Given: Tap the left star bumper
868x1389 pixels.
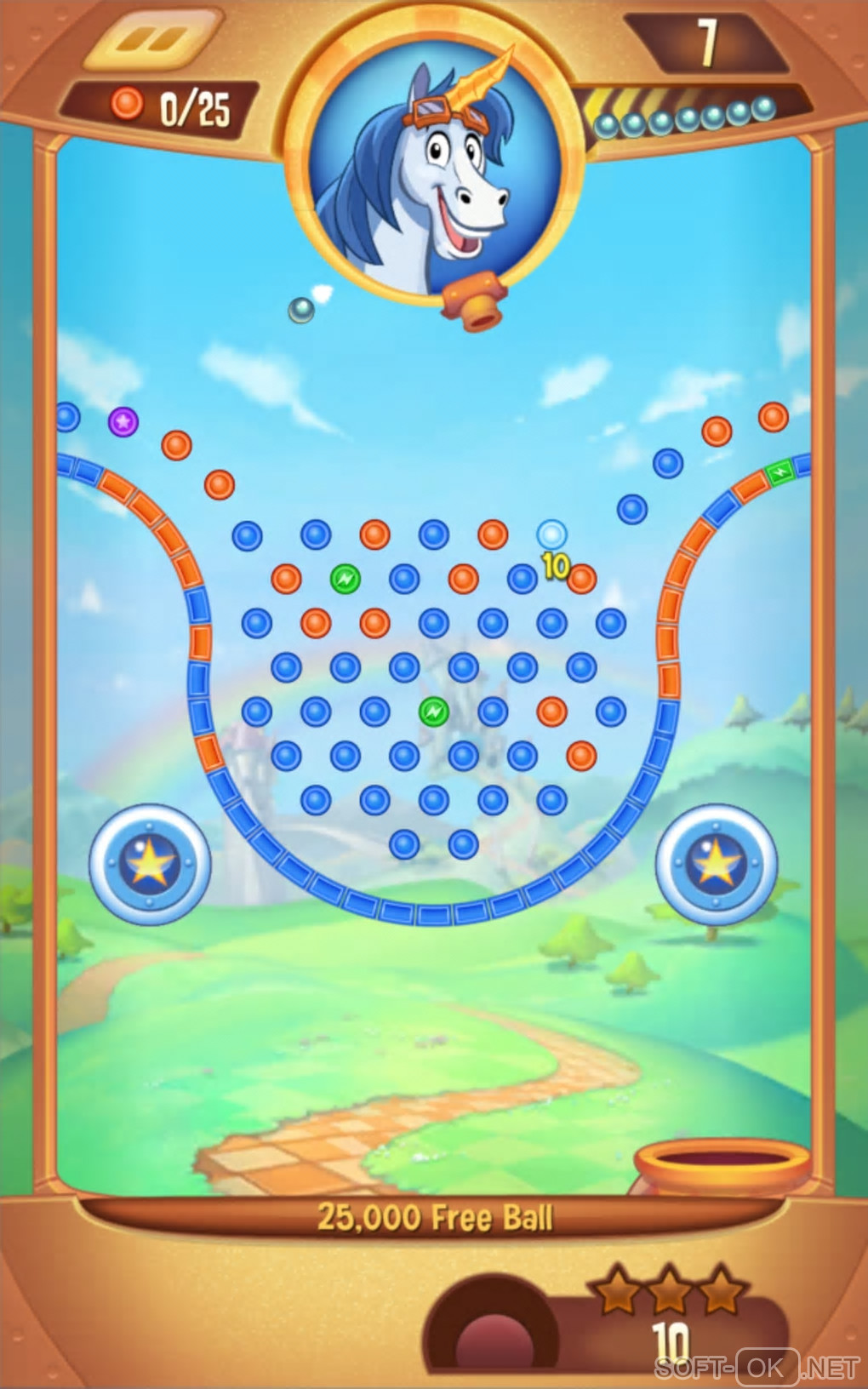Looking at the screenshot, I should pyautogui.click(x=150, y=864).
